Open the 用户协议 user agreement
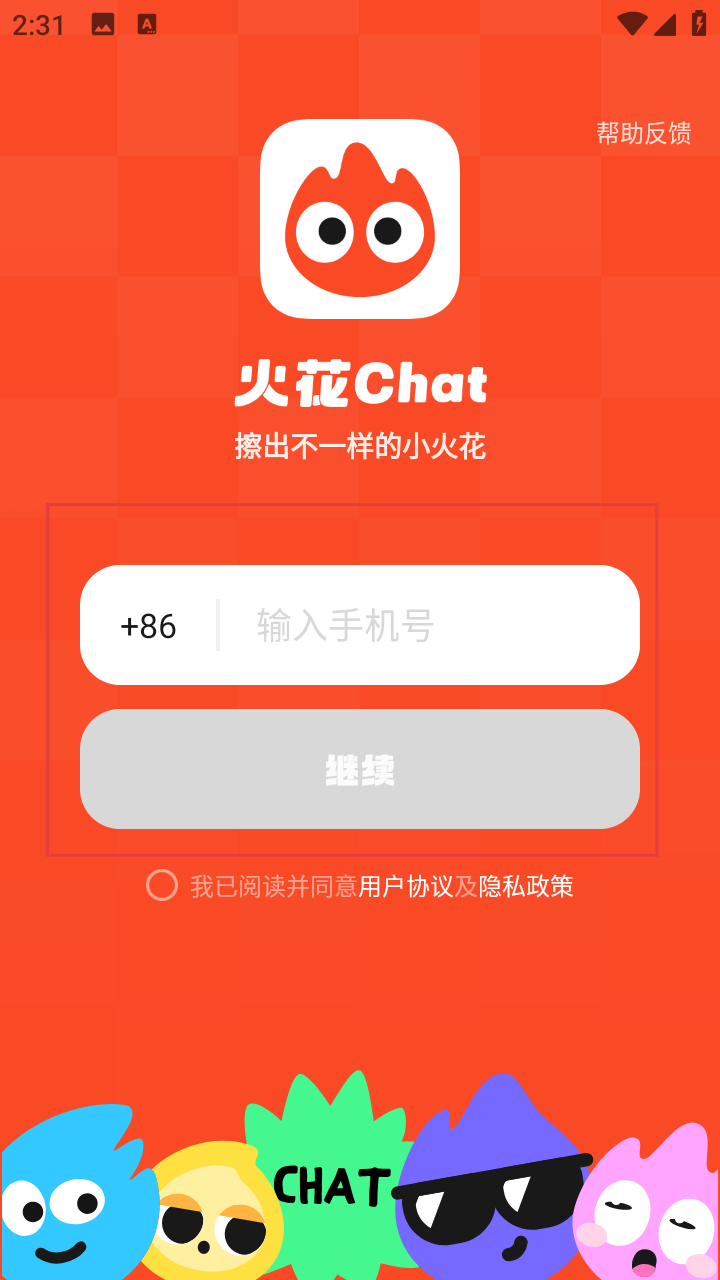 406,886
